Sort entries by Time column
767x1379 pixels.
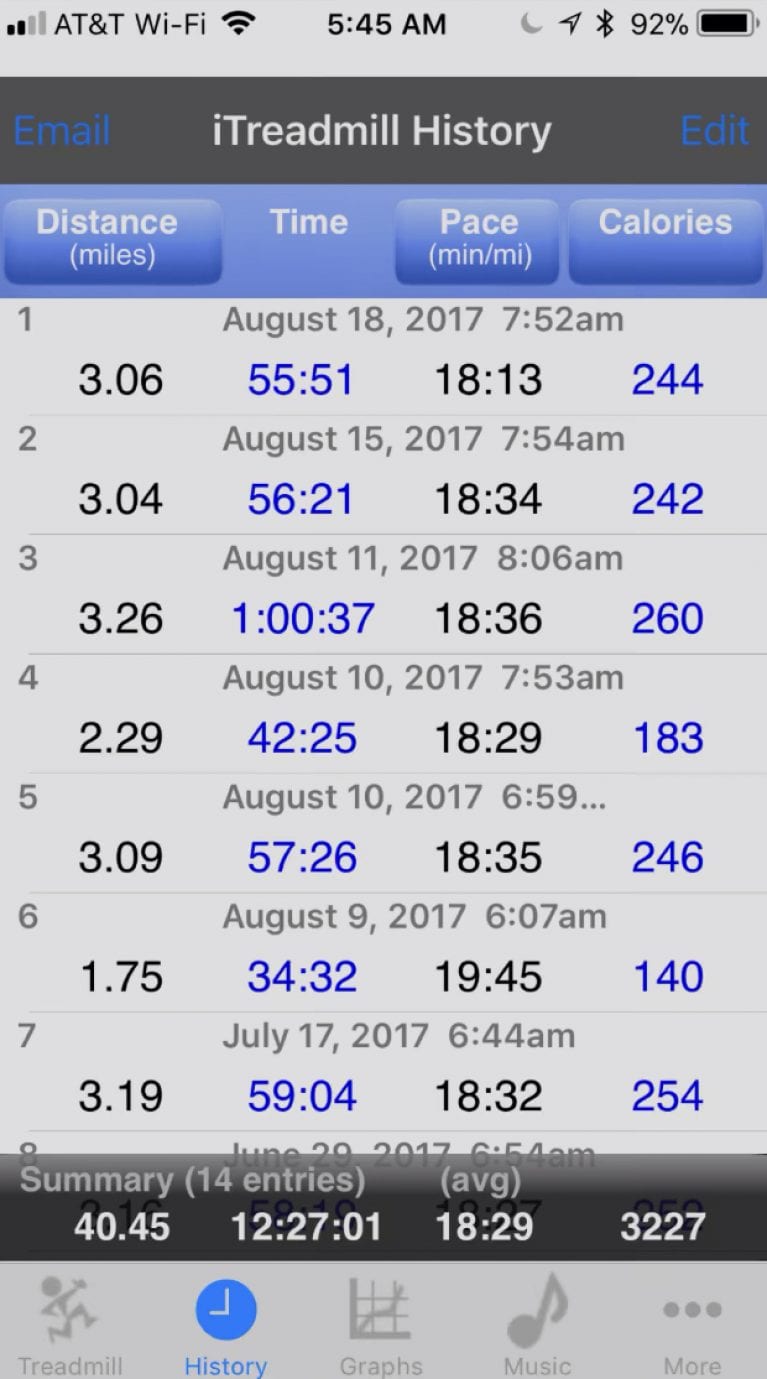[x=308, y=225]
